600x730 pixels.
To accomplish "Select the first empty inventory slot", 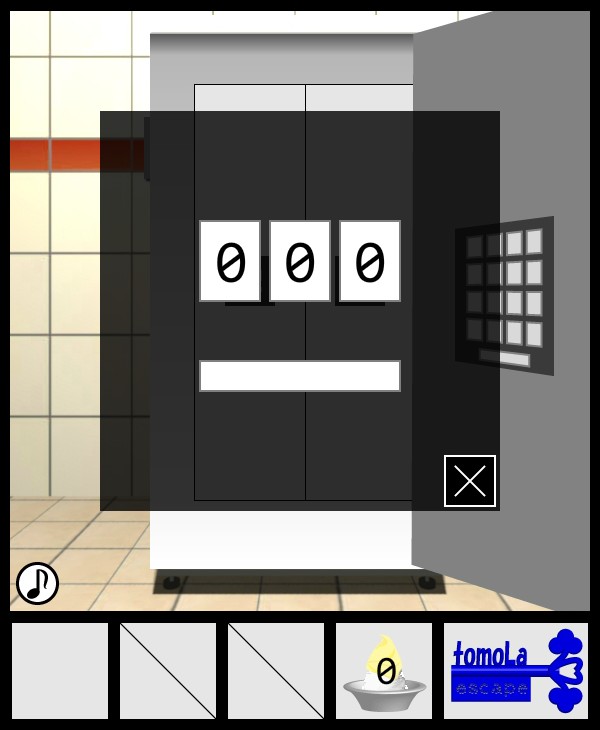I will (x=60, y=671).
